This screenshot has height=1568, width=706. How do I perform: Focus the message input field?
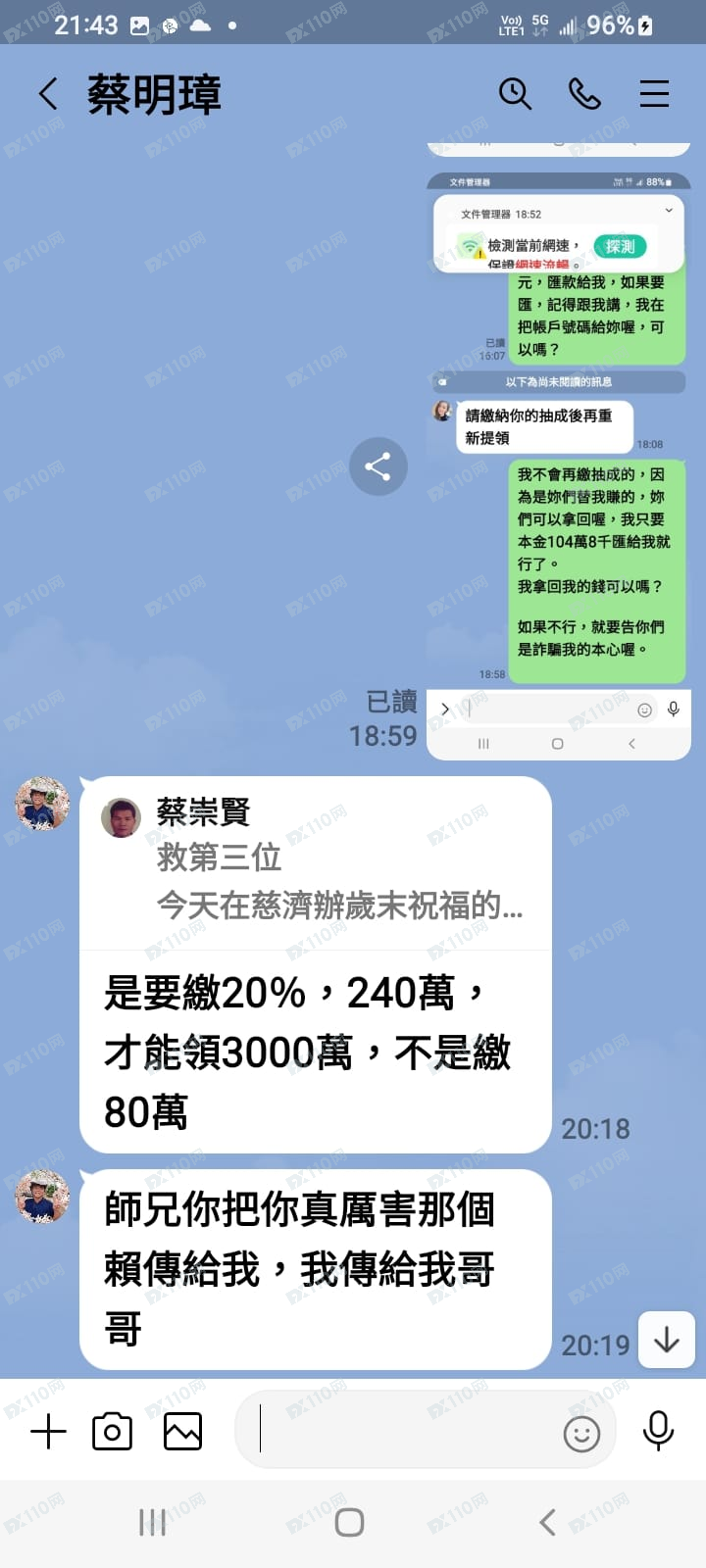(402, 1430)
